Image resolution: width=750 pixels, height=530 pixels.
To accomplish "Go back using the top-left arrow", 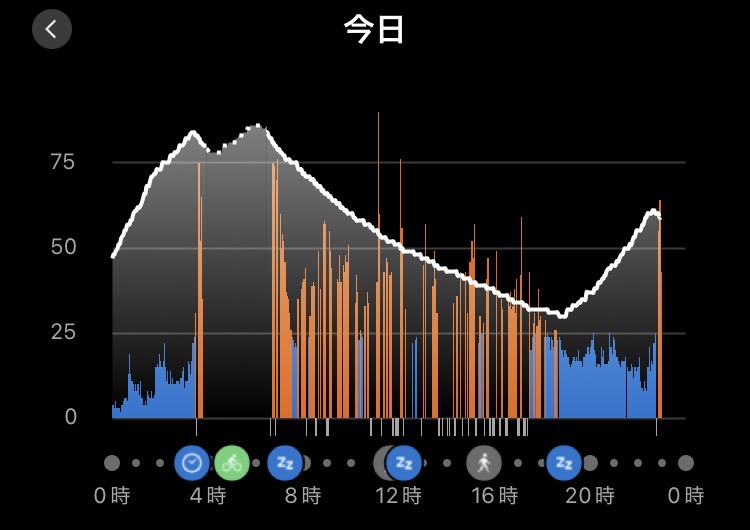I will 52,29.
